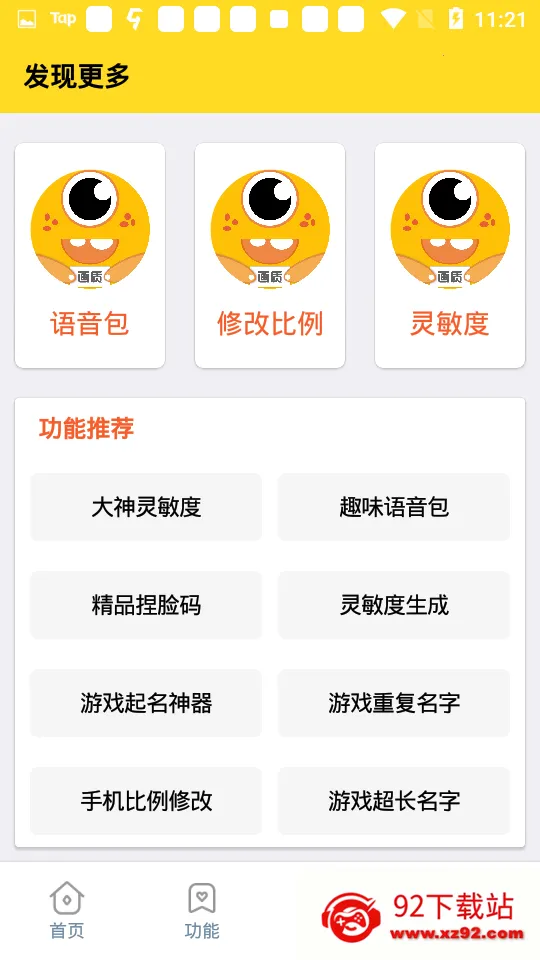Open 手机比例修改
Screen dimensions: 540x960
coord(146,801)
